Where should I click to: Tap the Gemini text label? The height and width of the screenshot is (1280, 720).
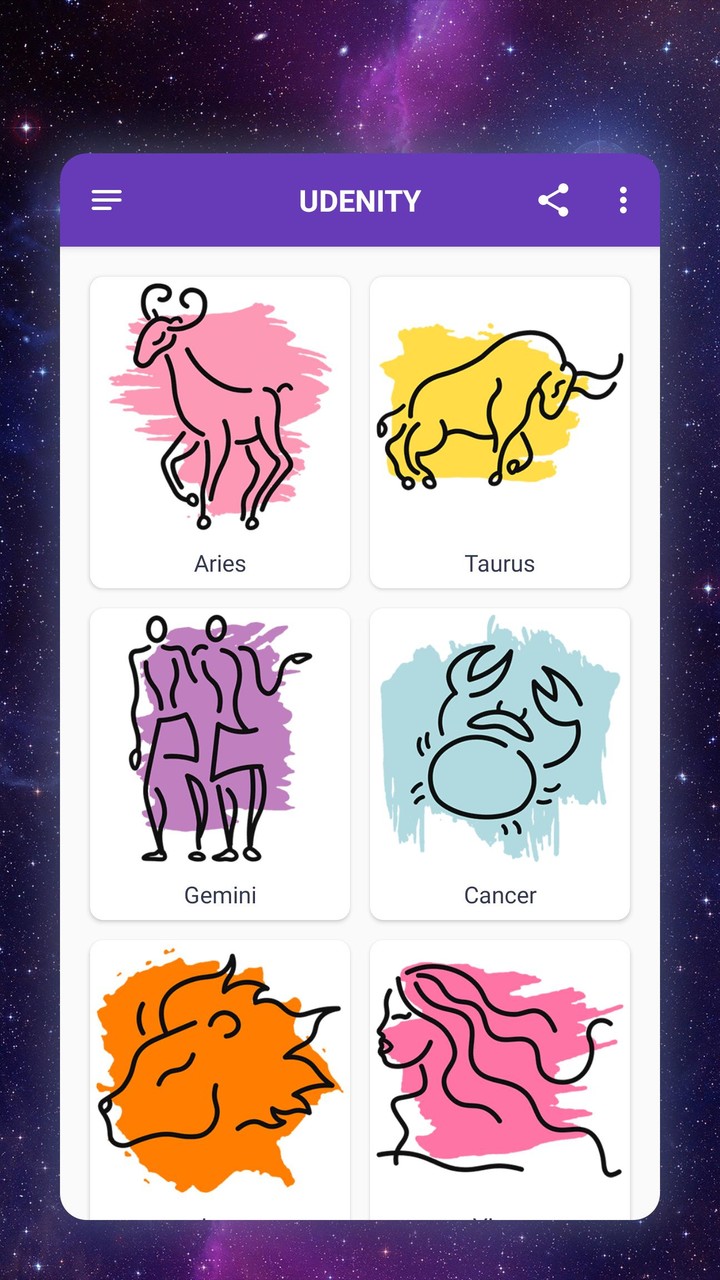tap(219, 895)
